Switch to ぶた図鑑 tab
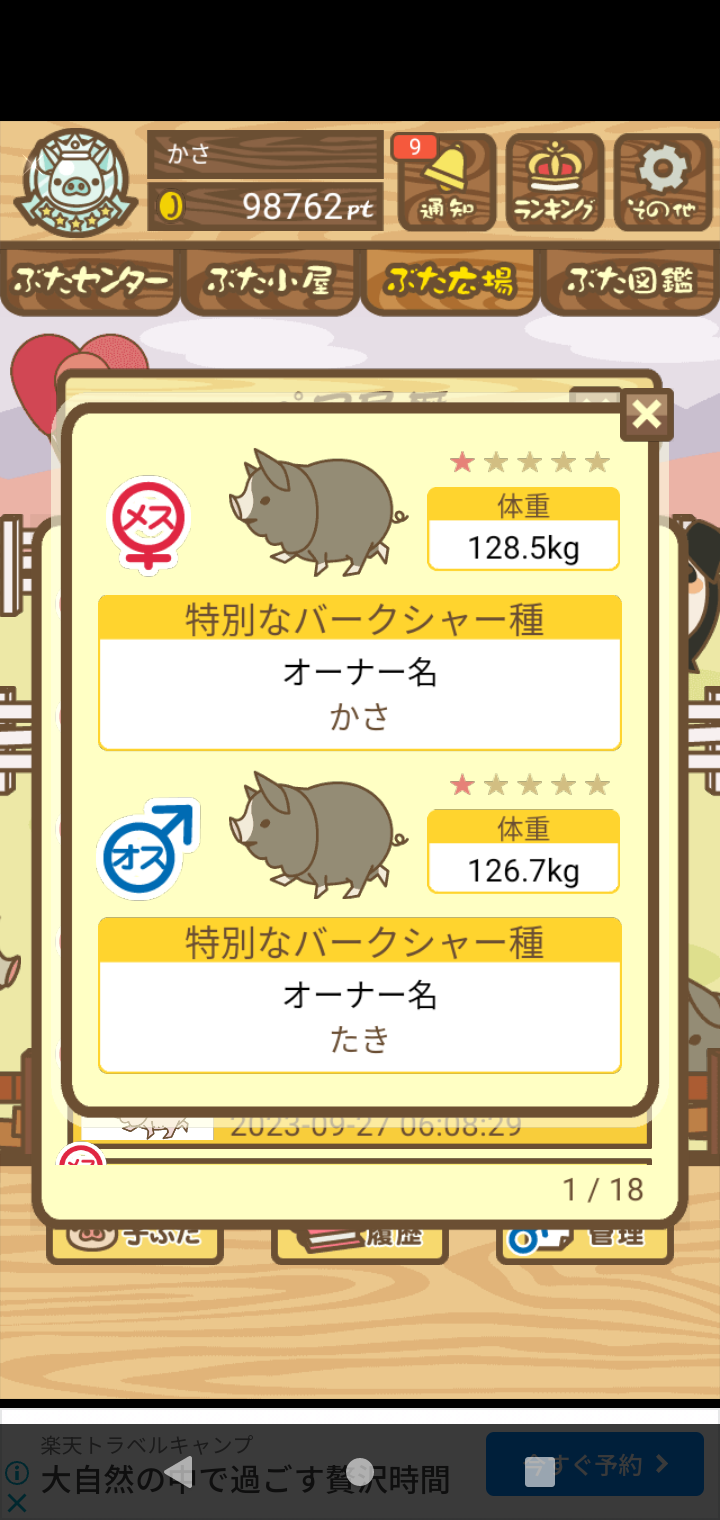Viewport: 720px width, 1520px height. (x=630, y=282)
